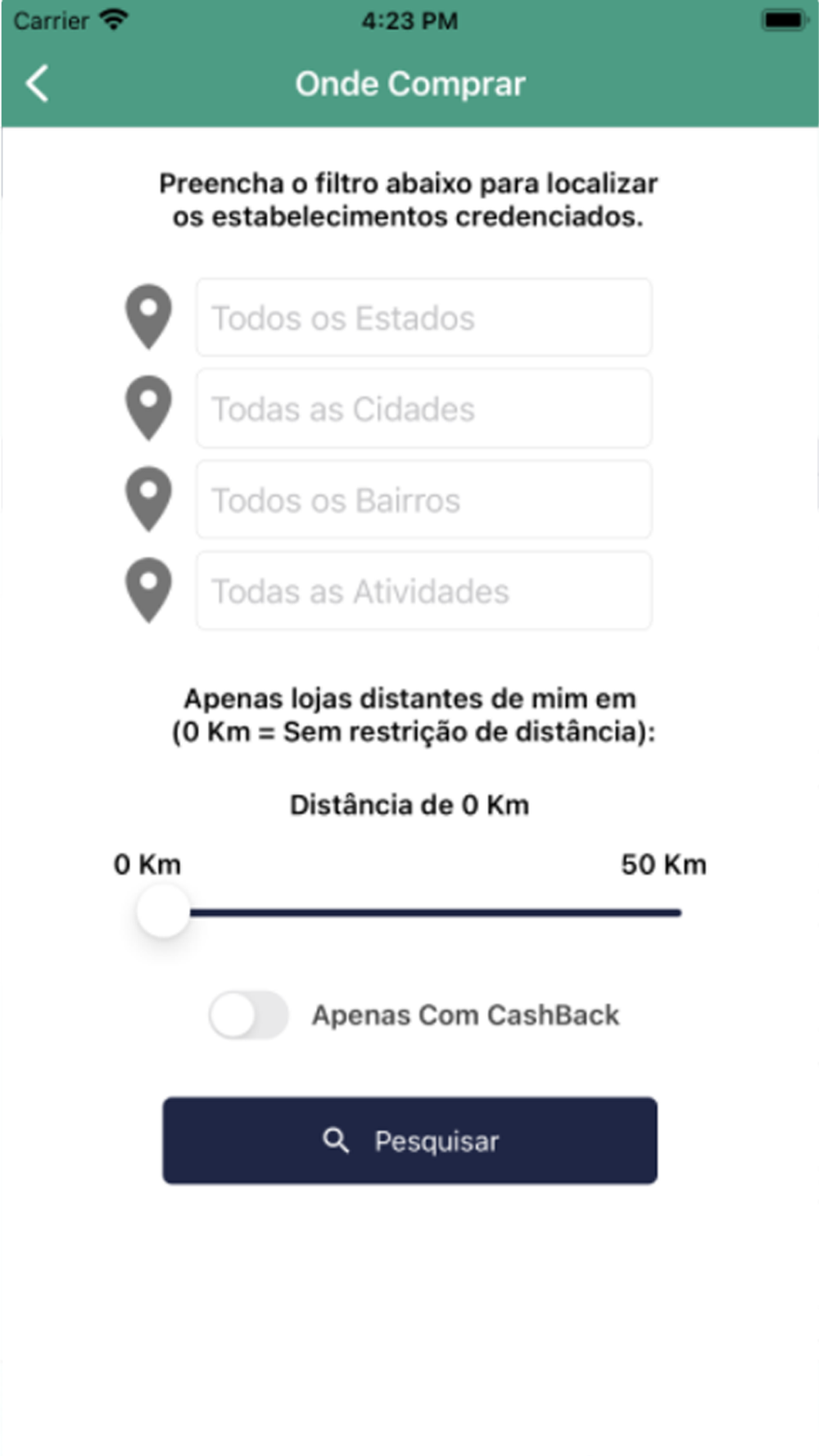Viewport: 819px width, 1456px height.
Task: Open the Todos os Estados field
Action: point(423,318)
